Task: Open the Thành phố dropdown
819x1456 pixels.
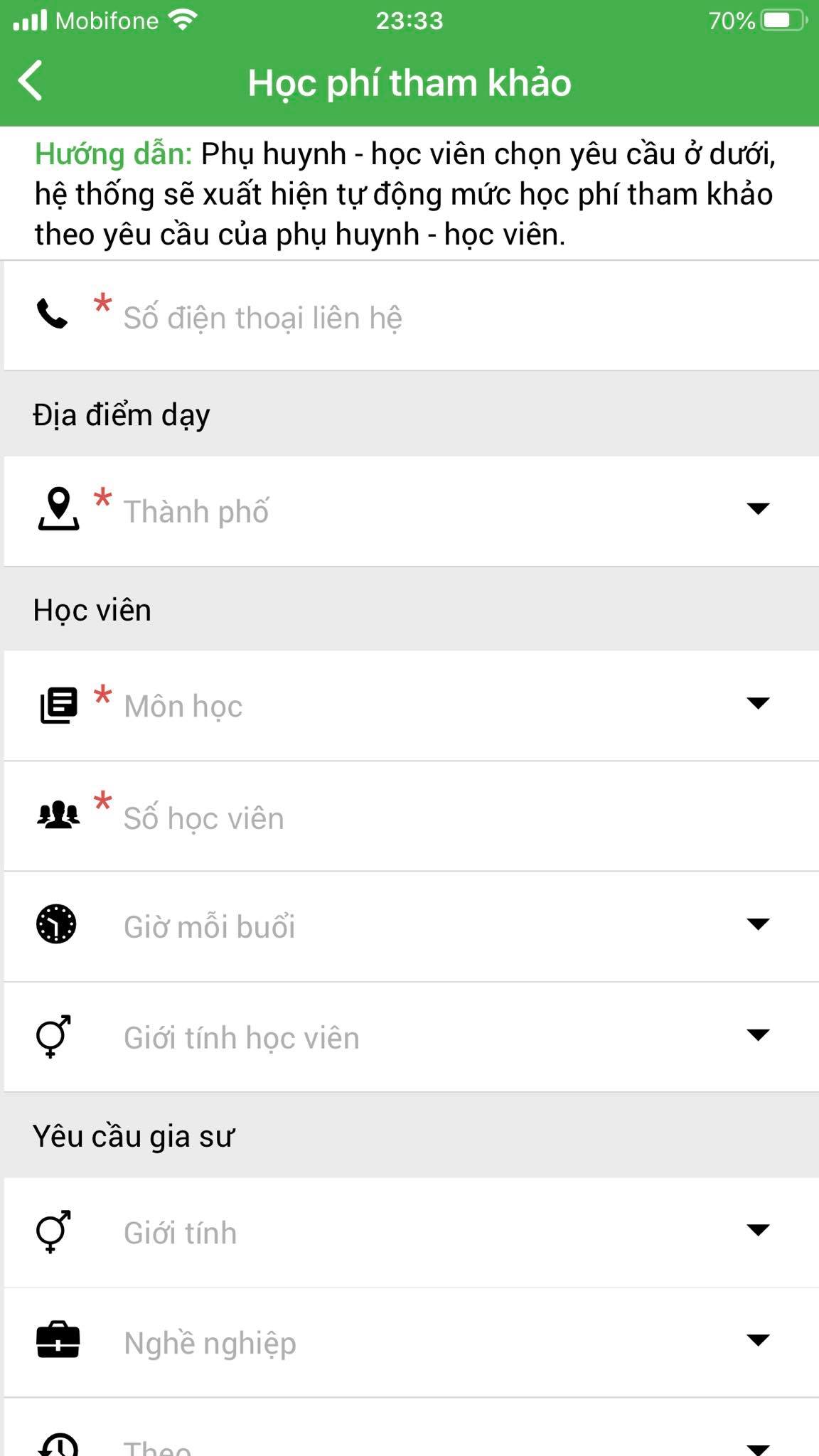Action: pyautogui.click(x=759, y=509)
